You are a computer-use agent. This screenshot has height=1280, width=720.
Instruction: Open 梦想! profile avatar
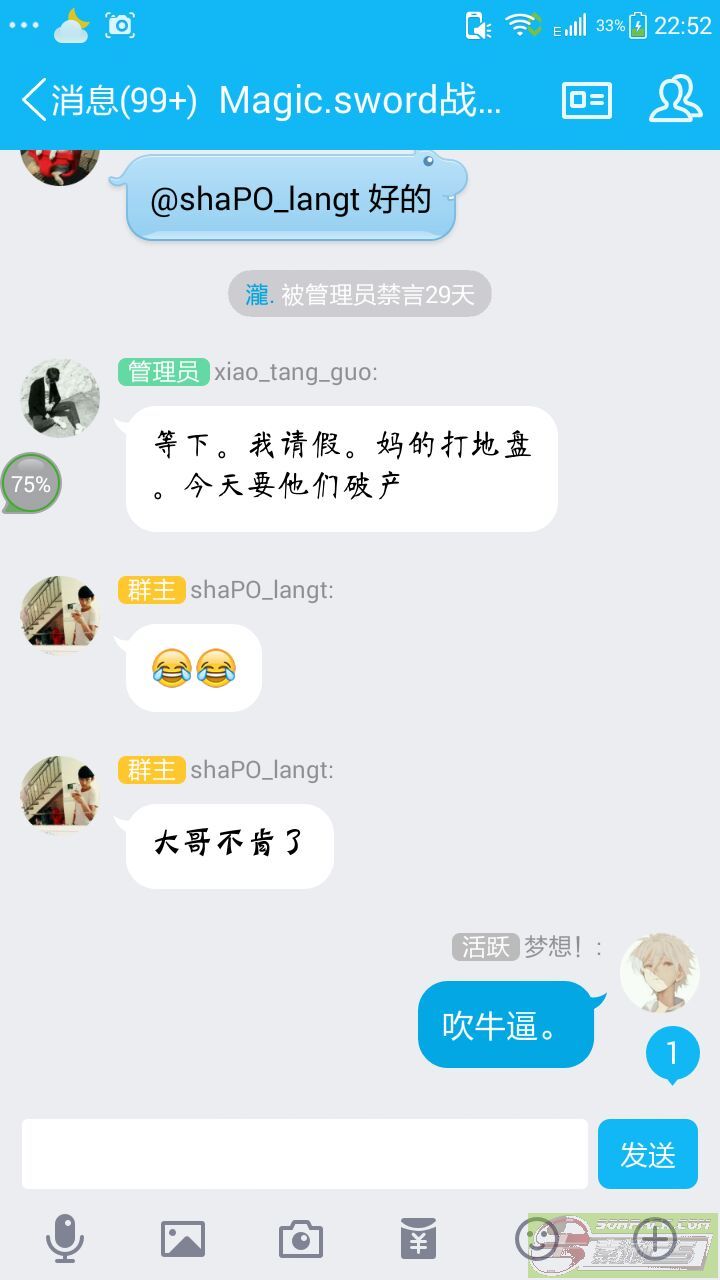[659, 973]
